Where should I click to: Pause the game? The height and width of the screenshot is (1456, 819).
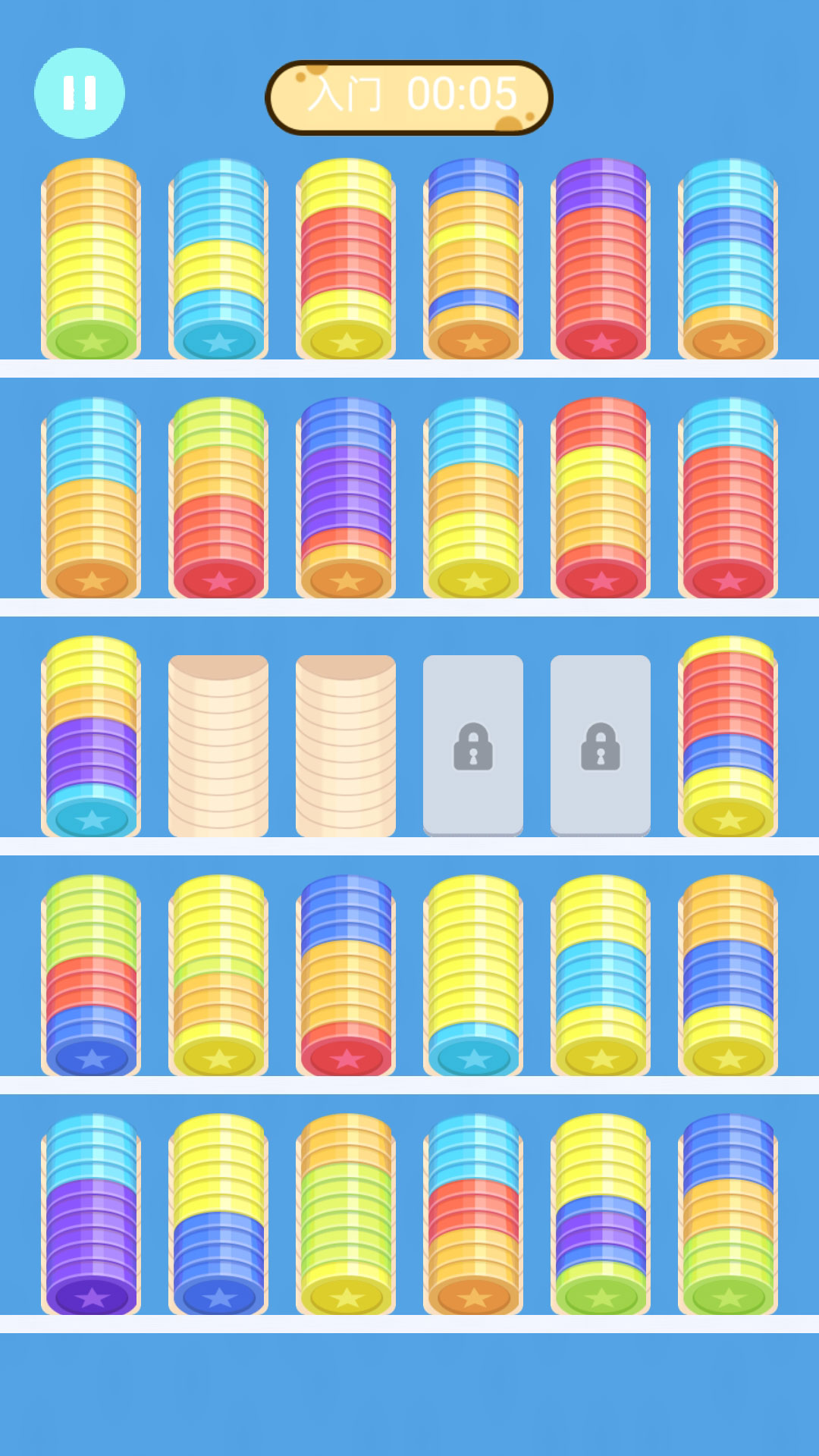pyautogui.click(x=79, y=93)
